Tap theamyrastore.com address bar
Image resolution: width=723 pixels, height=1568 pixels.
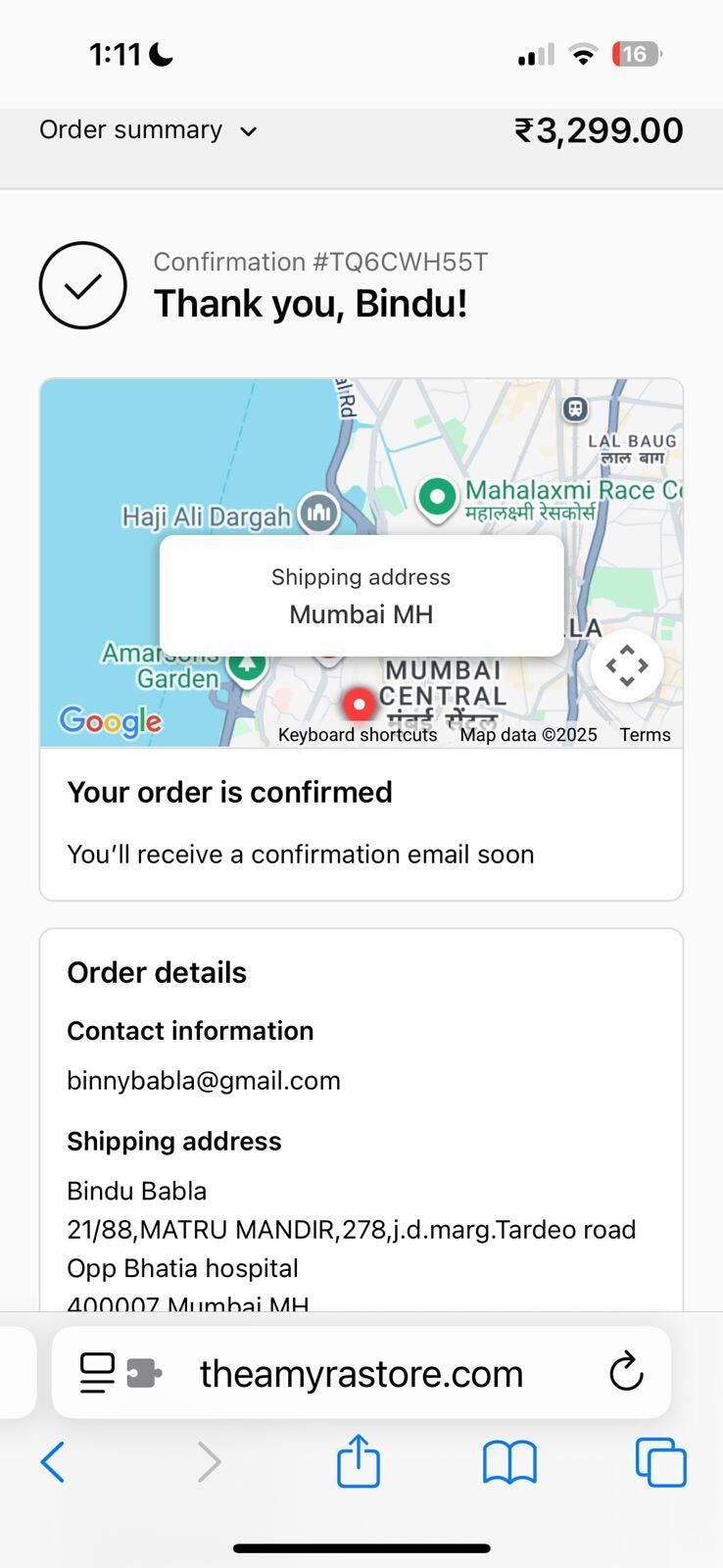(x=361, y=1374)
